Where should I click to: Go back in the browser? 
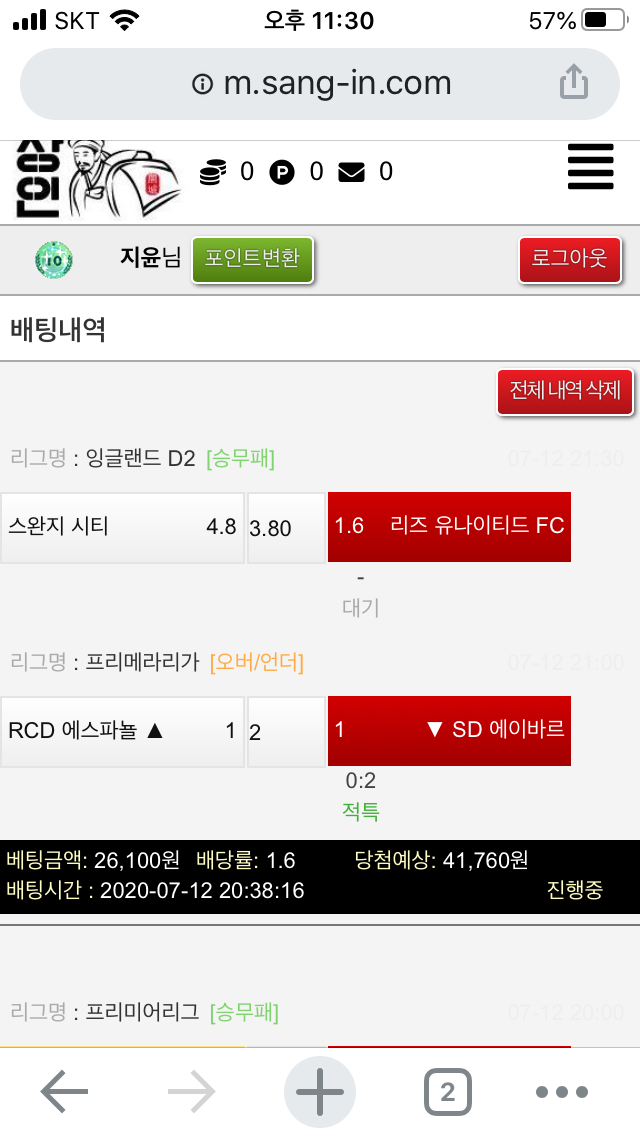65,1092
